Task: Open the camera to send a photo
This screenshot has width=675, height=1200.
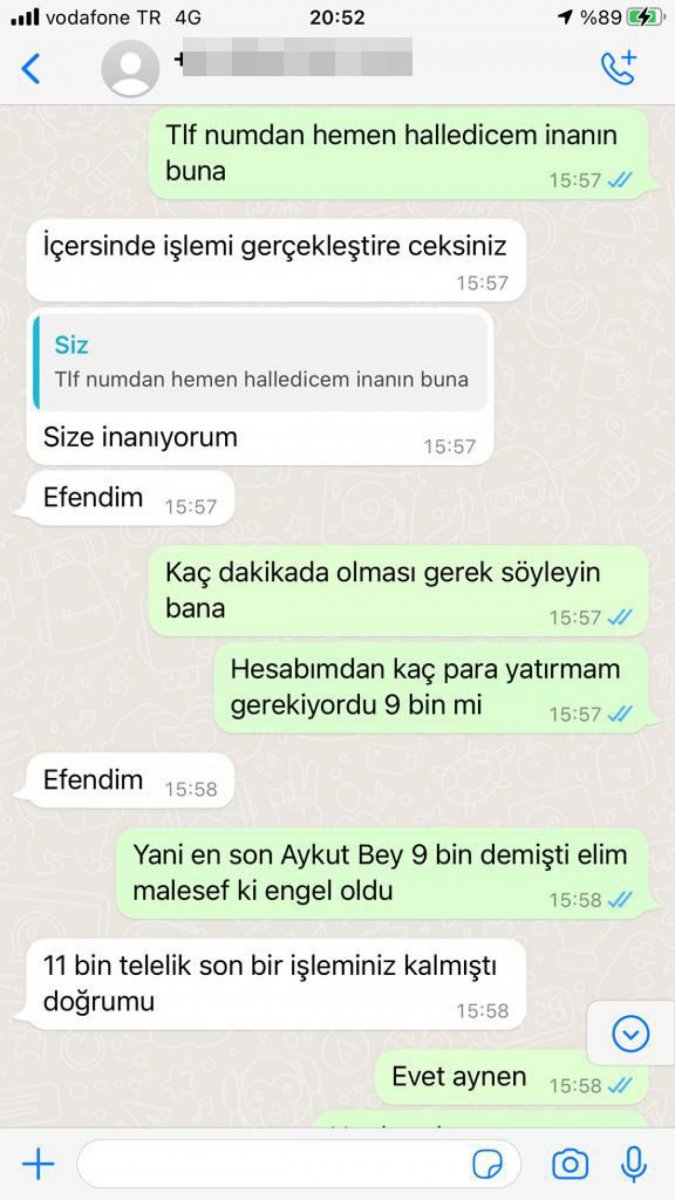Action: (571, 1164)
